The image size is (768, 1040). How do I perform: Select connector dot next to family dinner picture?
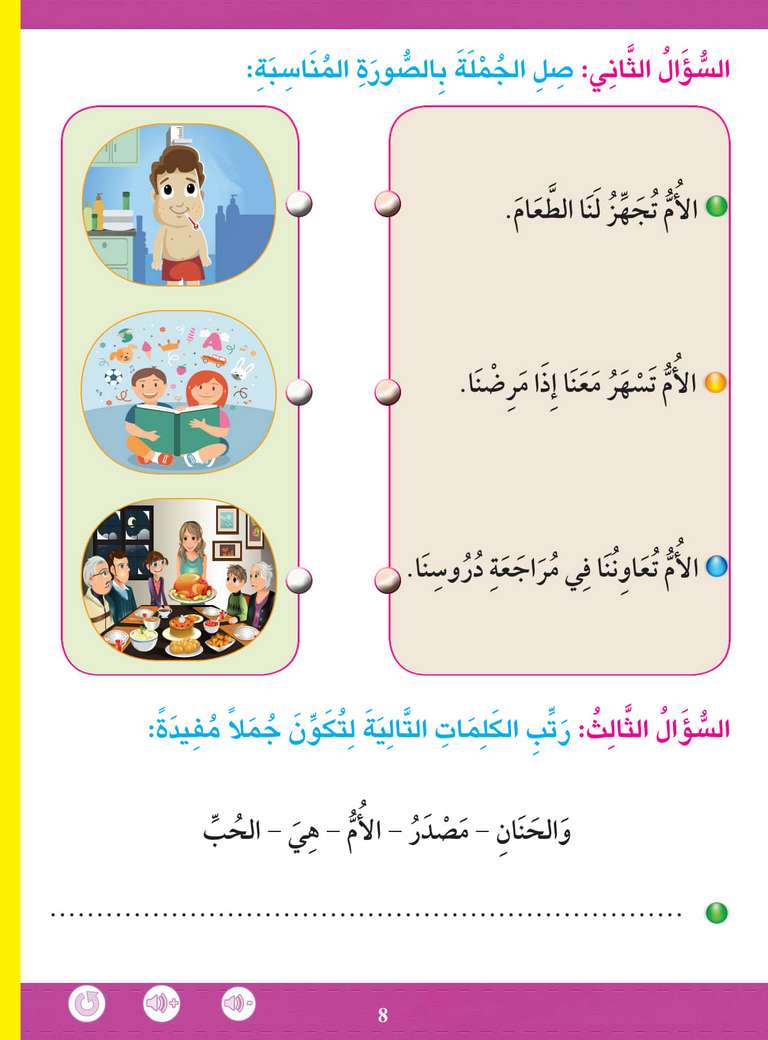[299, 579]
